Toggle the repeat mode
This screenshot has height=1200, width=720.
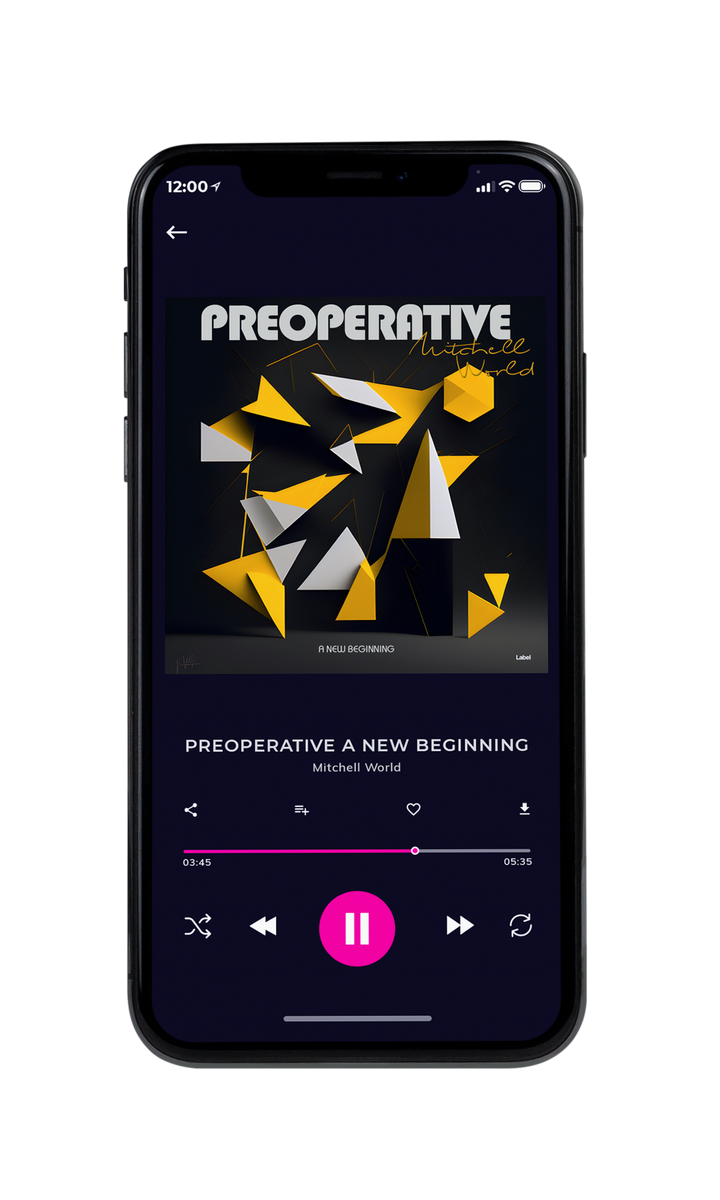[x=521, y=925]
